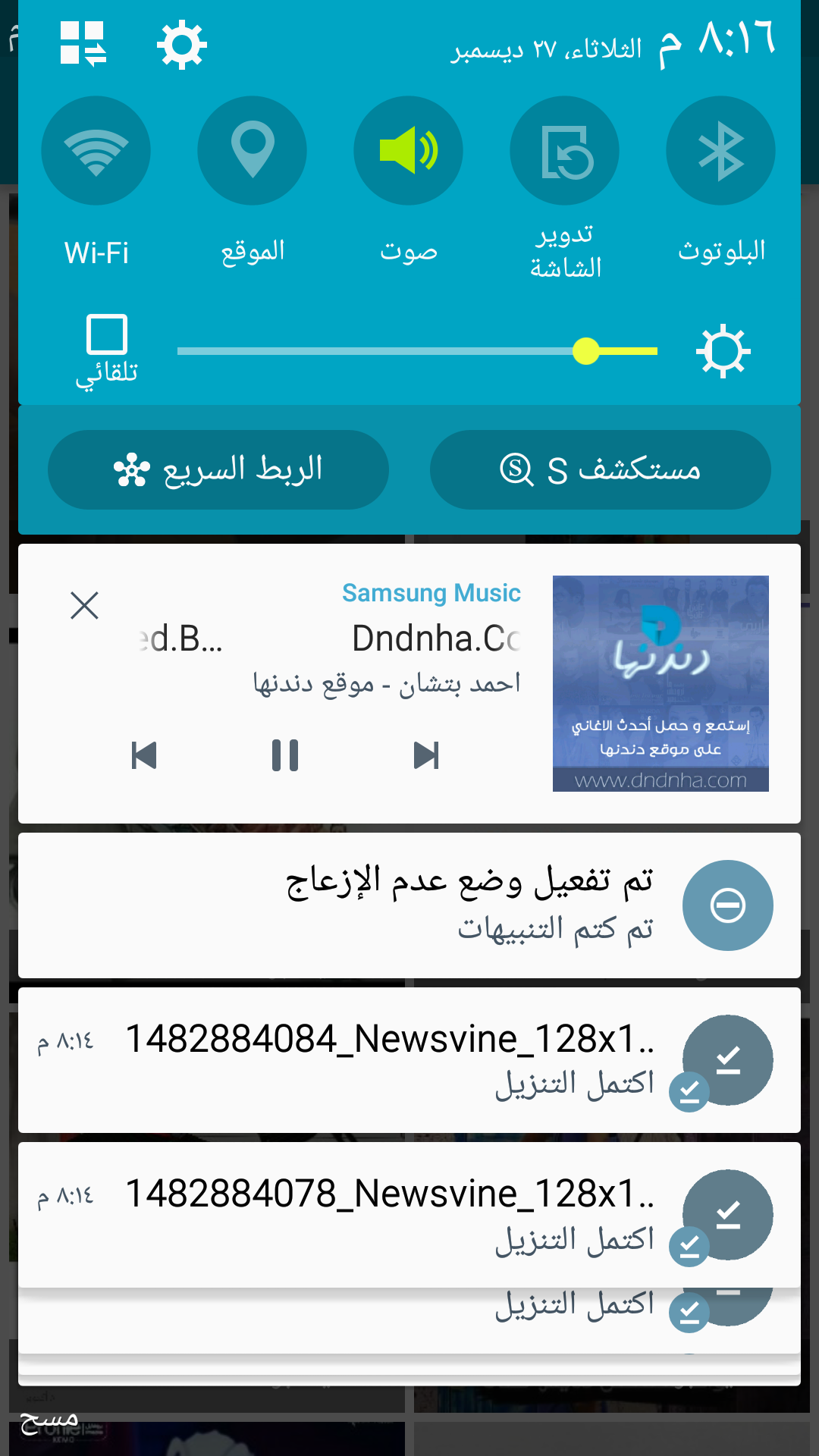
Task: Open الربط السريع quick connect
Action: click(218, 470)
